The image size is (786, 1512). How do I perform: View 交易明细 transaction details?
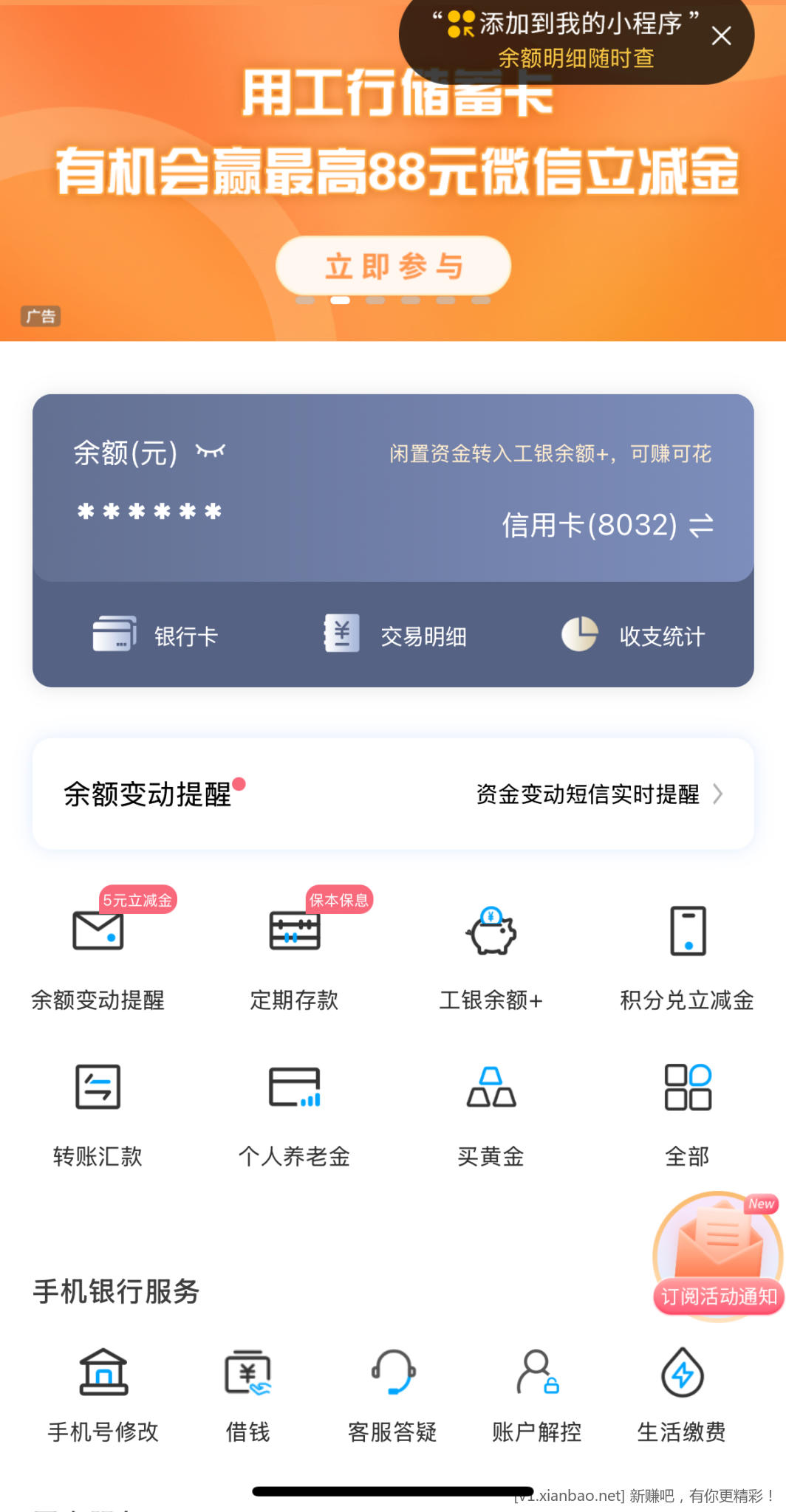[395, 635]
